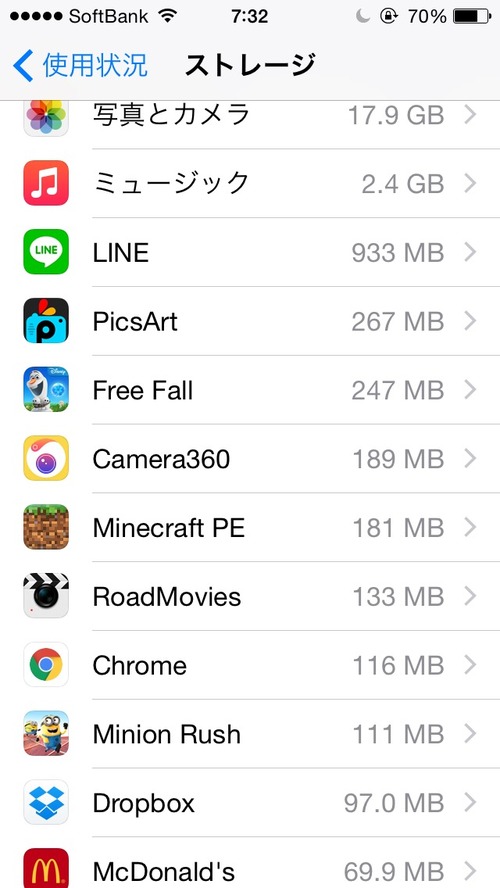The image size is (500, 888).
Task: Show Dropbox storage details
Action: 250,802
